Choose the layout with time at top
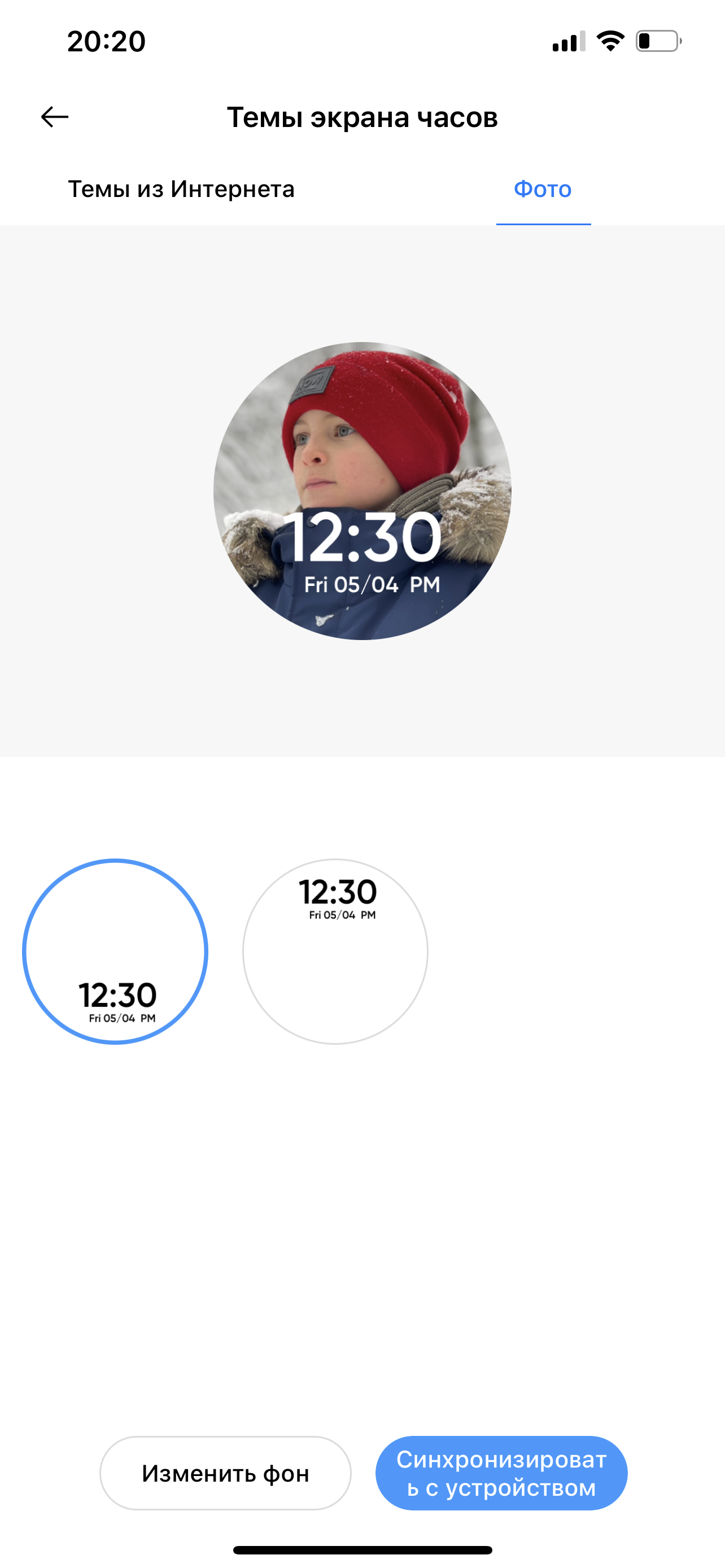This screenshot has width=725, height=1568. pyautogui.click(x=335, y=952)
